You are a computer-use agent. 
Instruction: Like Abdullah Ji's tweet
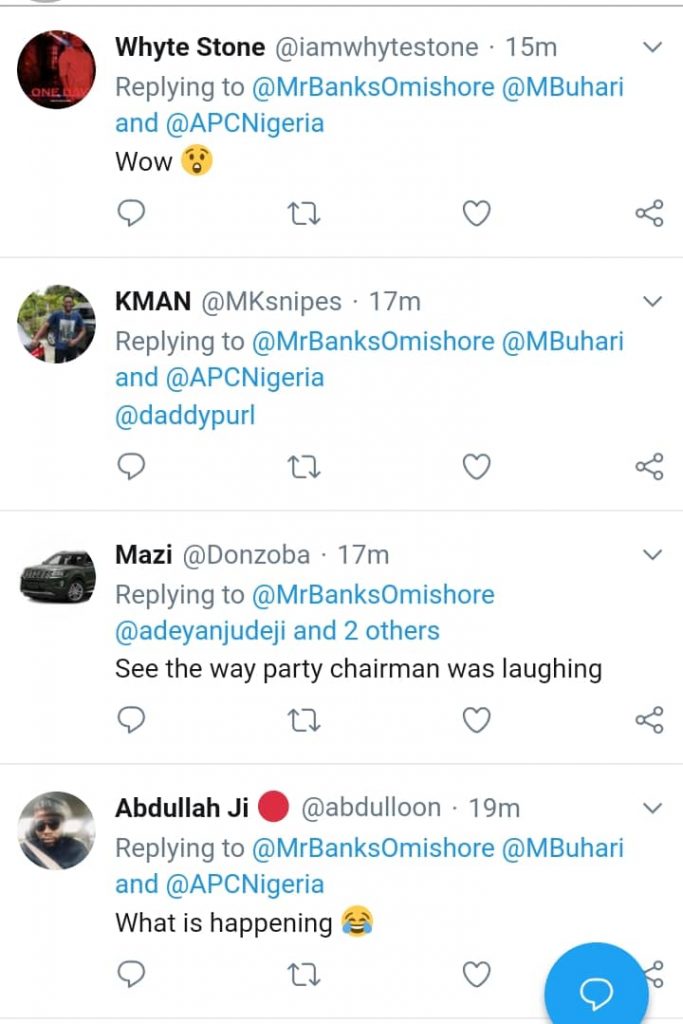point(477,973)
